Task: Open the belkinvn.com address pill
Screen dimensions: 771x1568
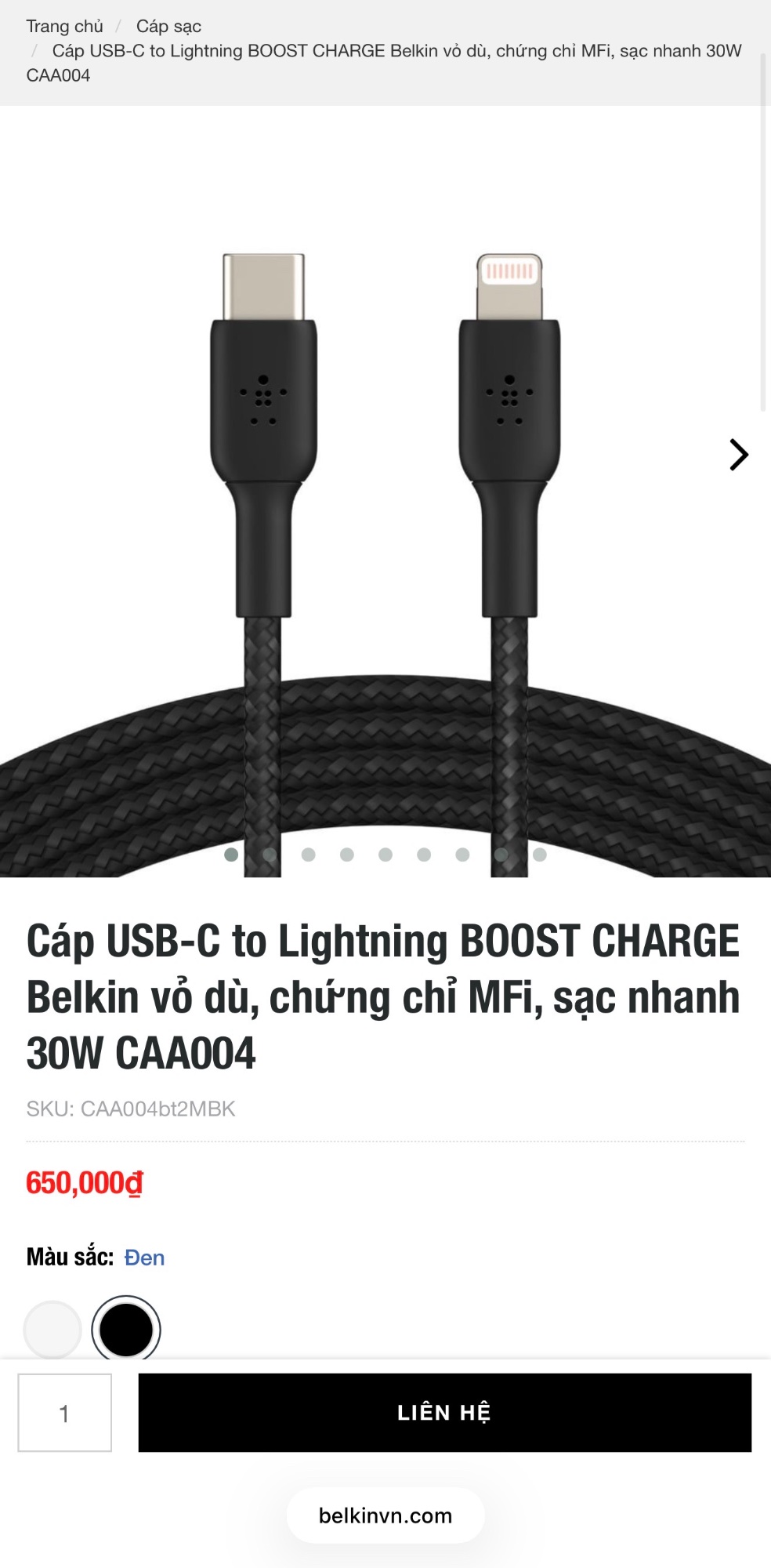Action: tap(385, 1515)
